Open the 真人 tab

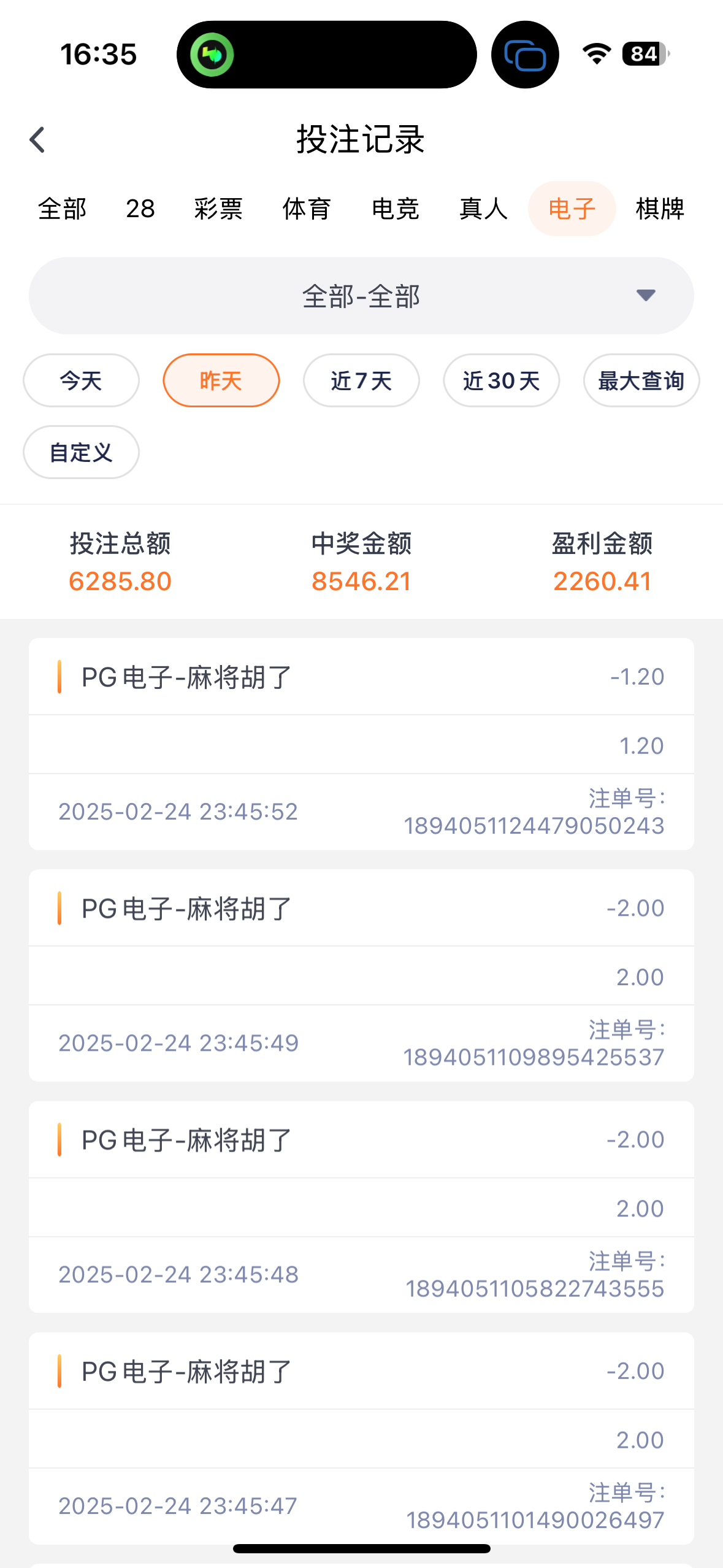tap(484, 209)
